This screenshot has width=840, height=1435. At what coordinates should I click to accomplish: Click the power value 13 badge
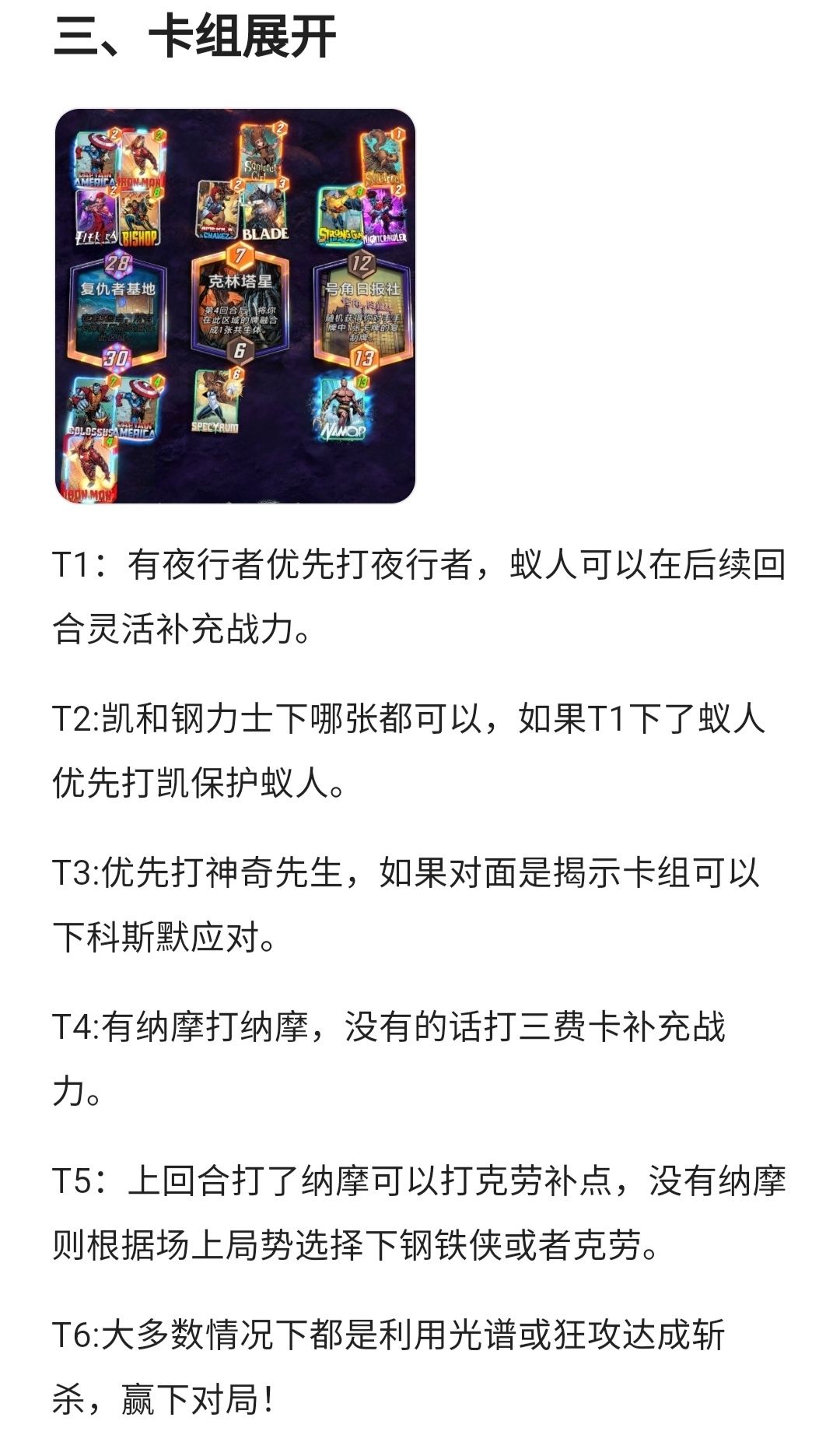(364, 358)
